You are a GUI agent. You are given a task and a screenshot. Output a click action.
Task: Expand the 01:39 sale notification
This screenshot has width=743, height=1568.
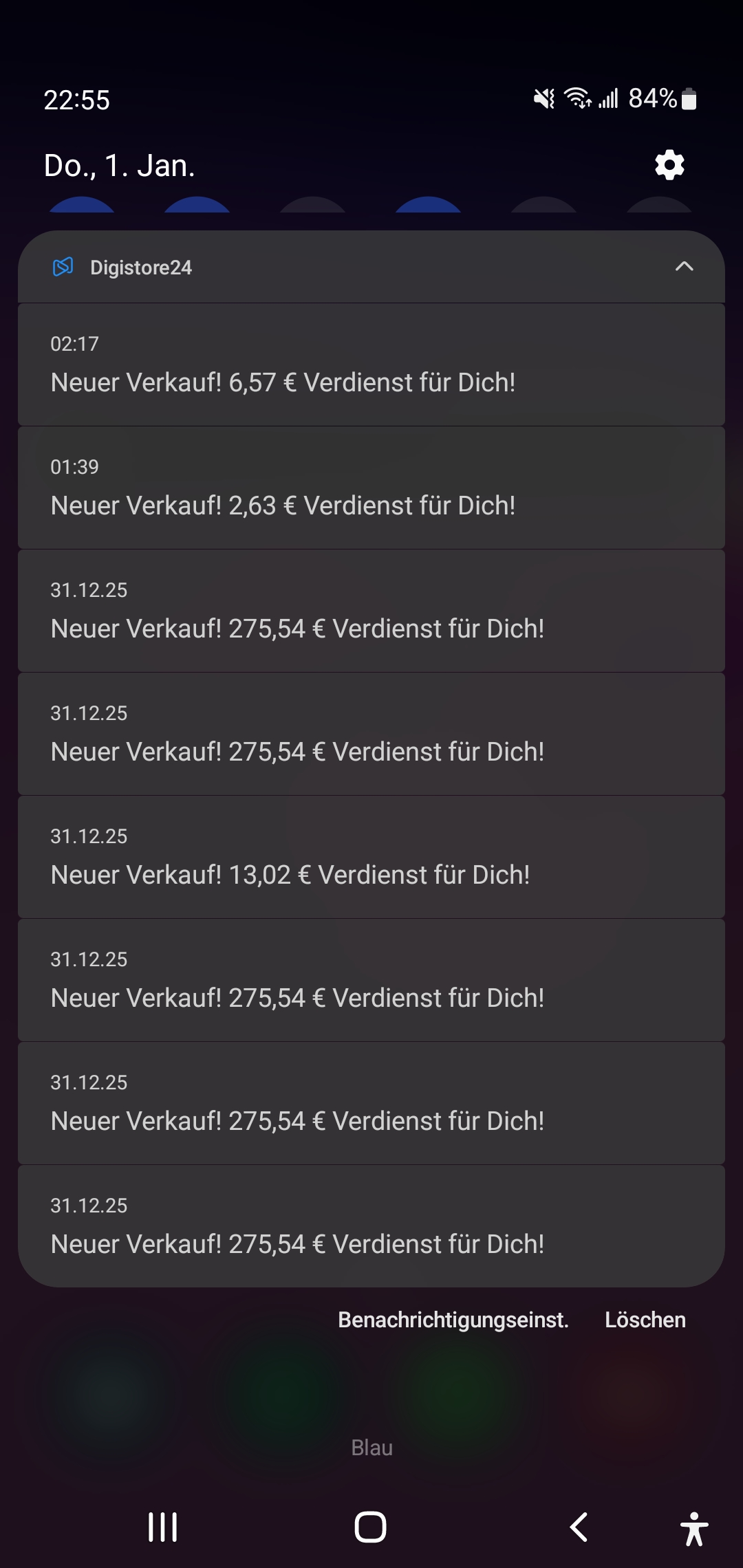[x=371, y=487]
